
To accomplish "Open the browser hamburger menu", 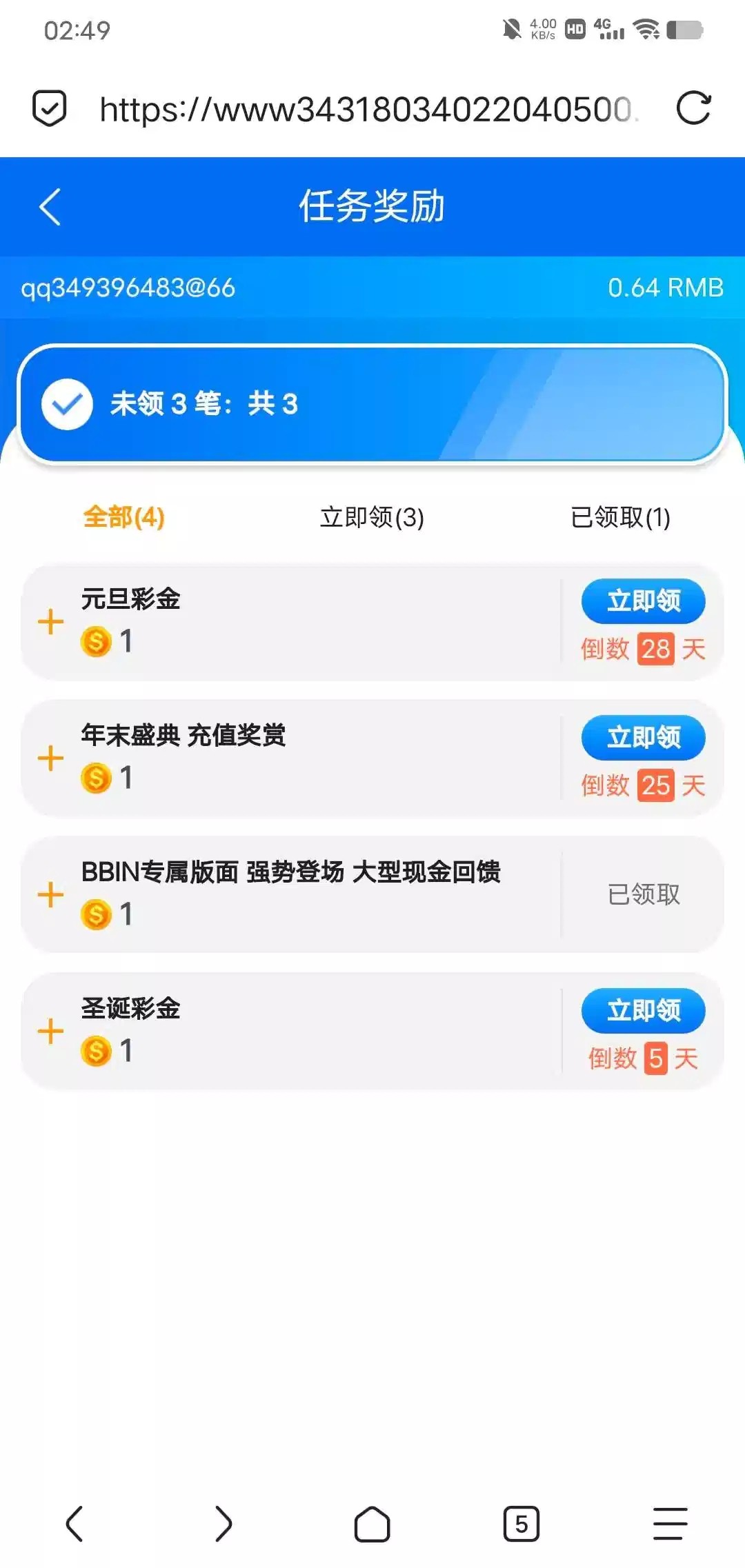I will coord(670,1524).
